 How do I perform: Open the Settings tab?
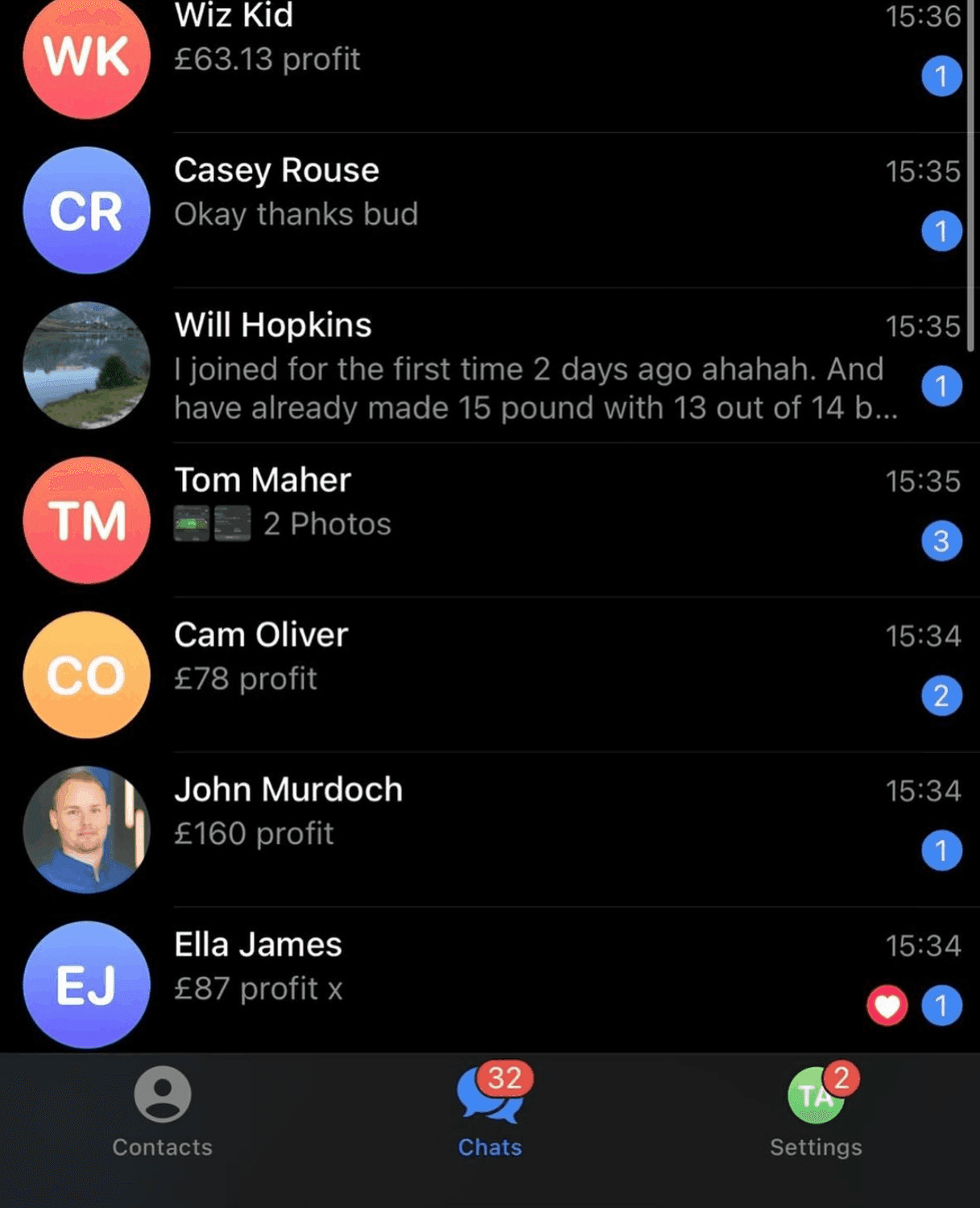pyautogui.click(x=816, y=1113)
